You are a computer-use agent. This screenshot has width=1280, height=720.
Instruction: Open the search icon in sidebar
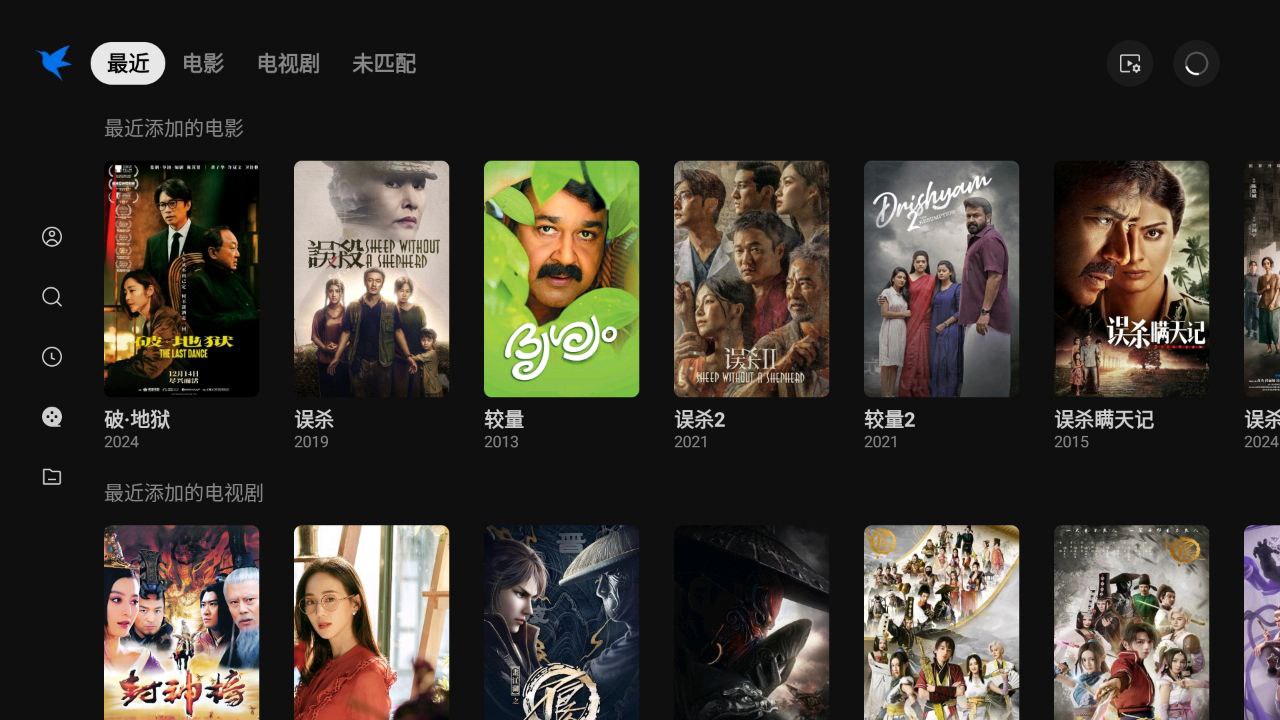(52, 297)
